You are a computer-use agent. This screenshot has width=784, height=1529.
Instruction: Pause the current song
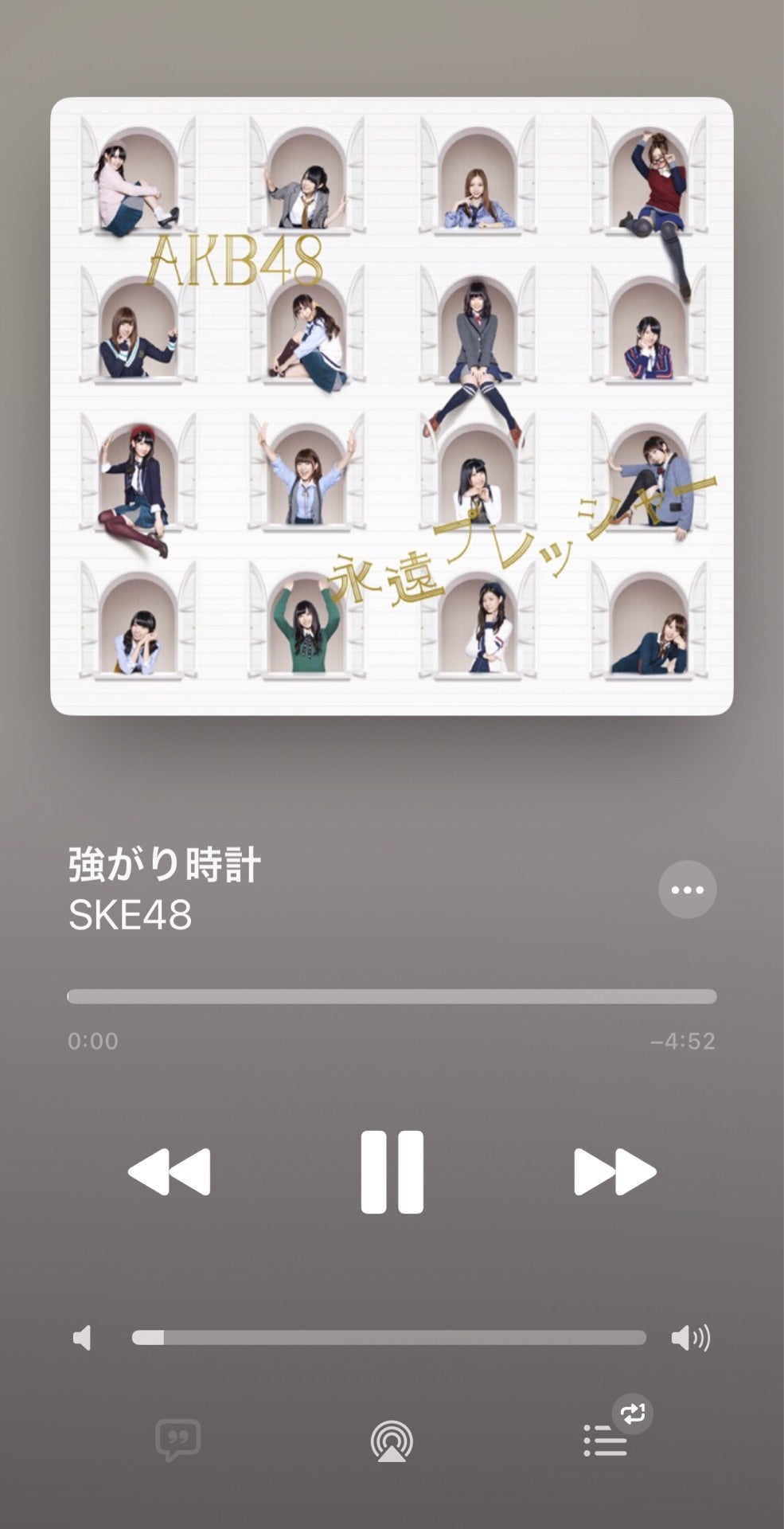[392, 1171]
